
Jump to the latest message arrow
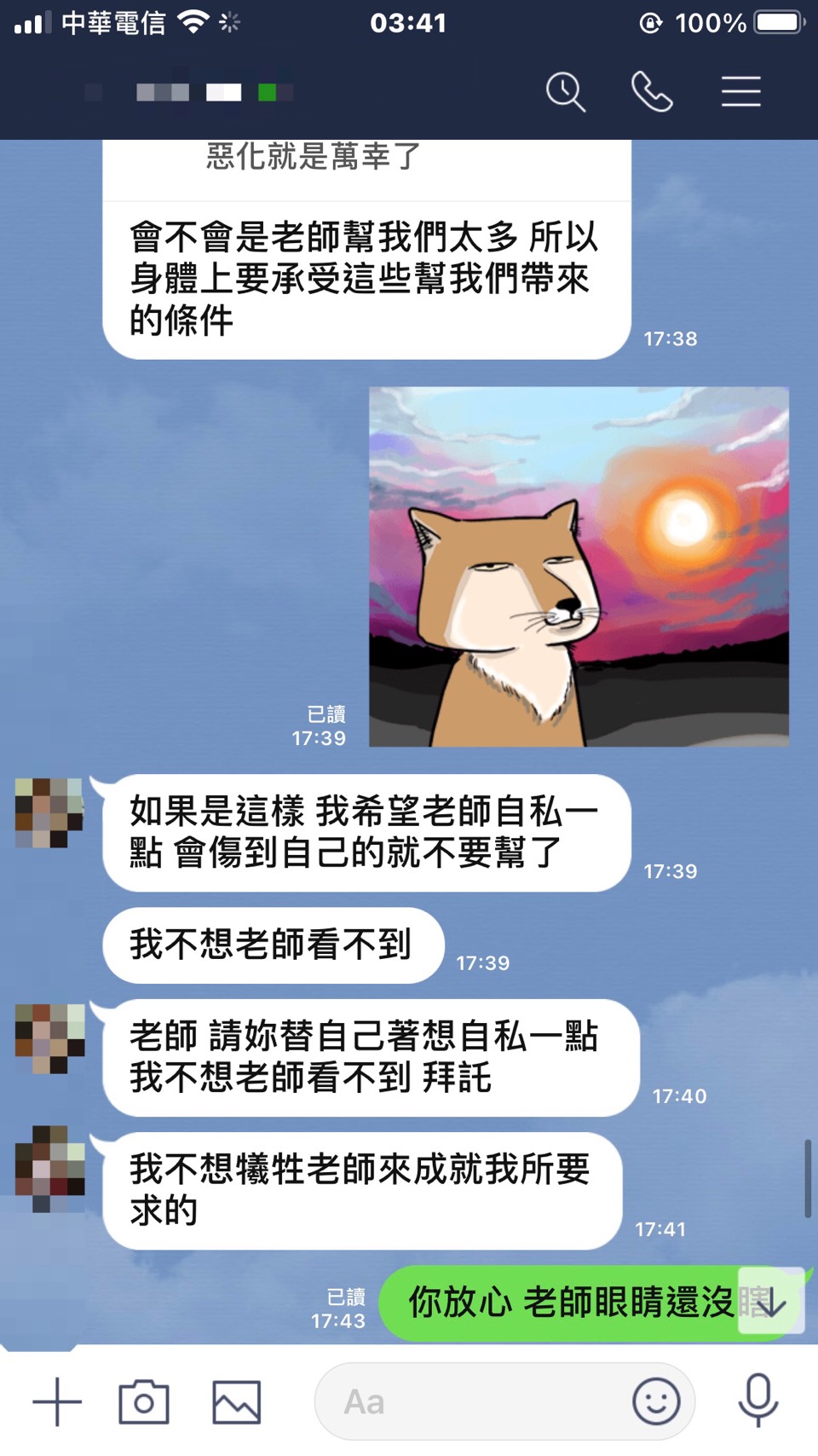(769, 1302)
